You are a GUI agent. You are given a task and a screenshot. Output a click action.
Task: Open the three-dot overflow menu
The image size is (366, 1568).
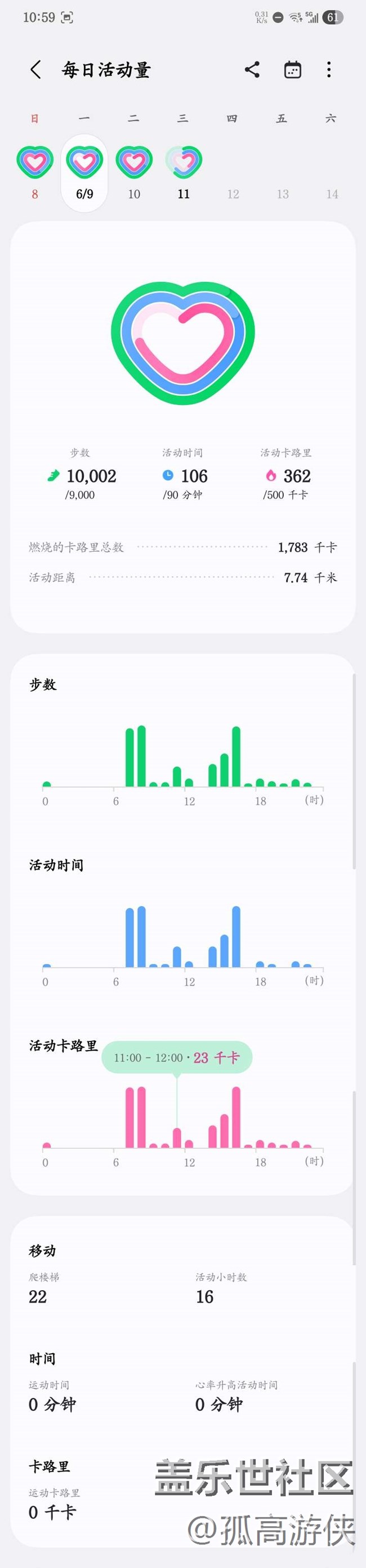point(329,70)
